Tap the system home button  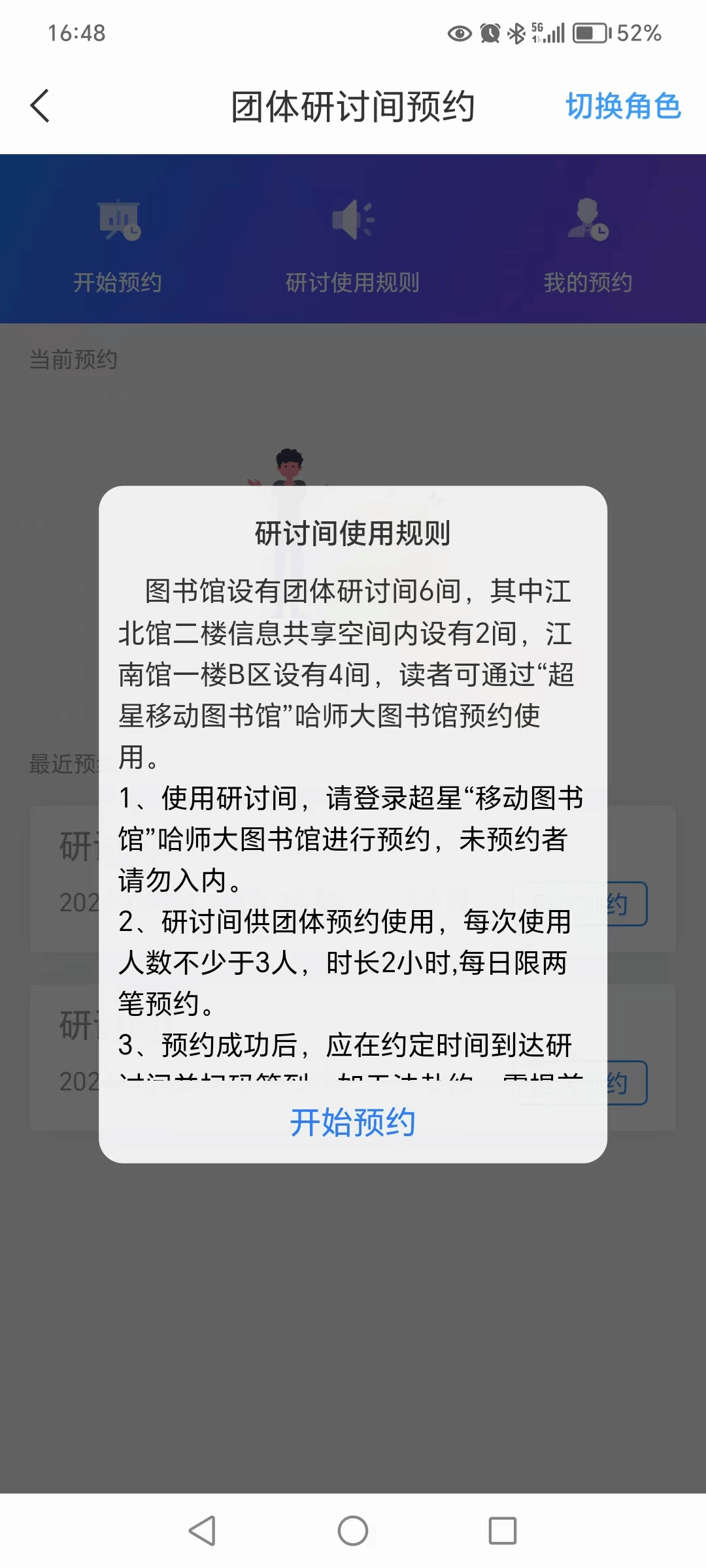(353, 1530)
